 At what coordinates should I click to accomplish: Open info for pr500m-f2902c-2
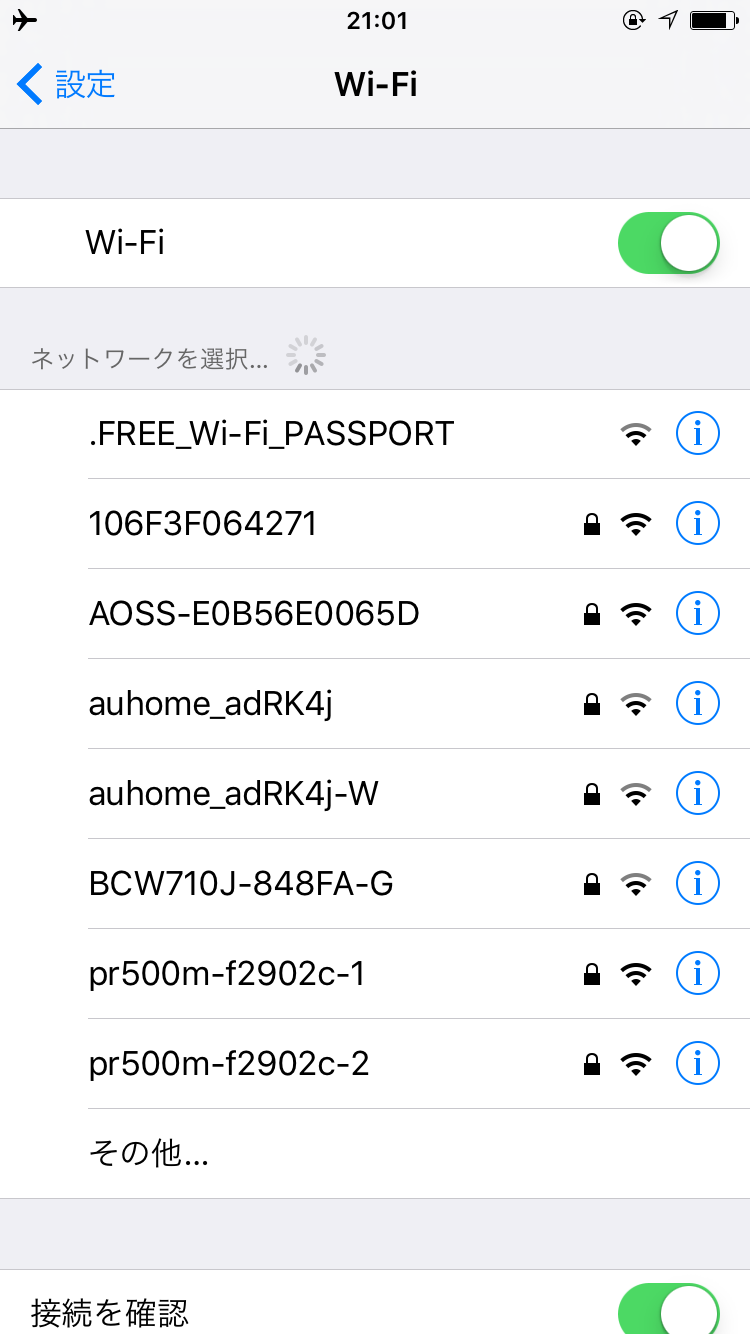click(x=697, y=1064)
